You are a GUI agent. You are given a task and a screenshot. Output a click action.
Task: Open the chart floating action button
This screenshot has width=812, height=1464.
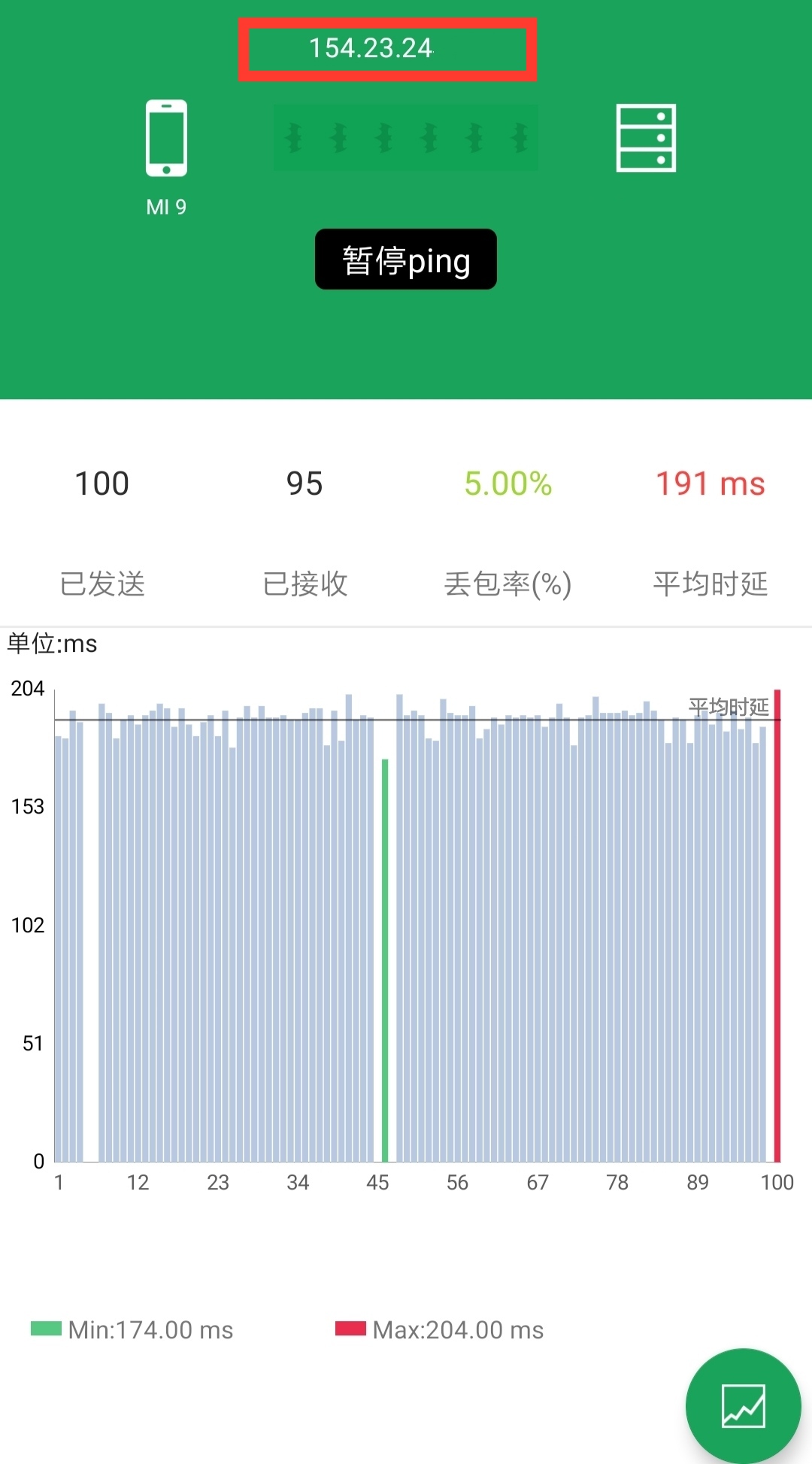pyautogui.click(x=743, y=1405)
